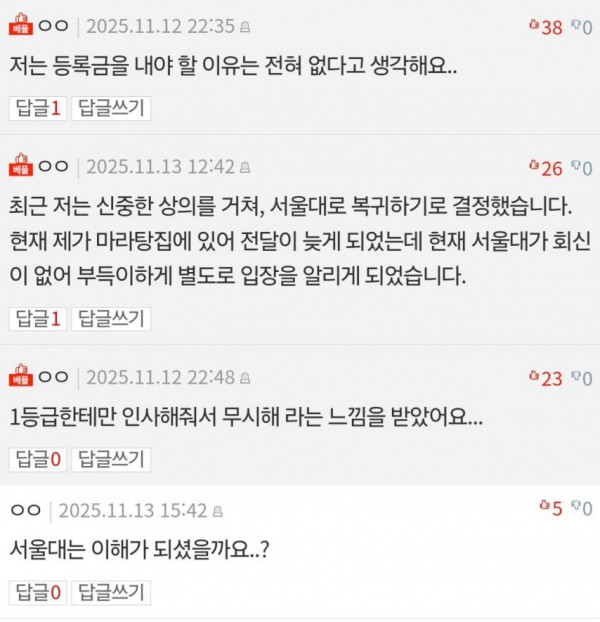Reply to the 서울대는 이해가 되셨을까요 comment
The height and width of the screenshot is (622, 600).
pyautogui.click(x=111, y=592)
